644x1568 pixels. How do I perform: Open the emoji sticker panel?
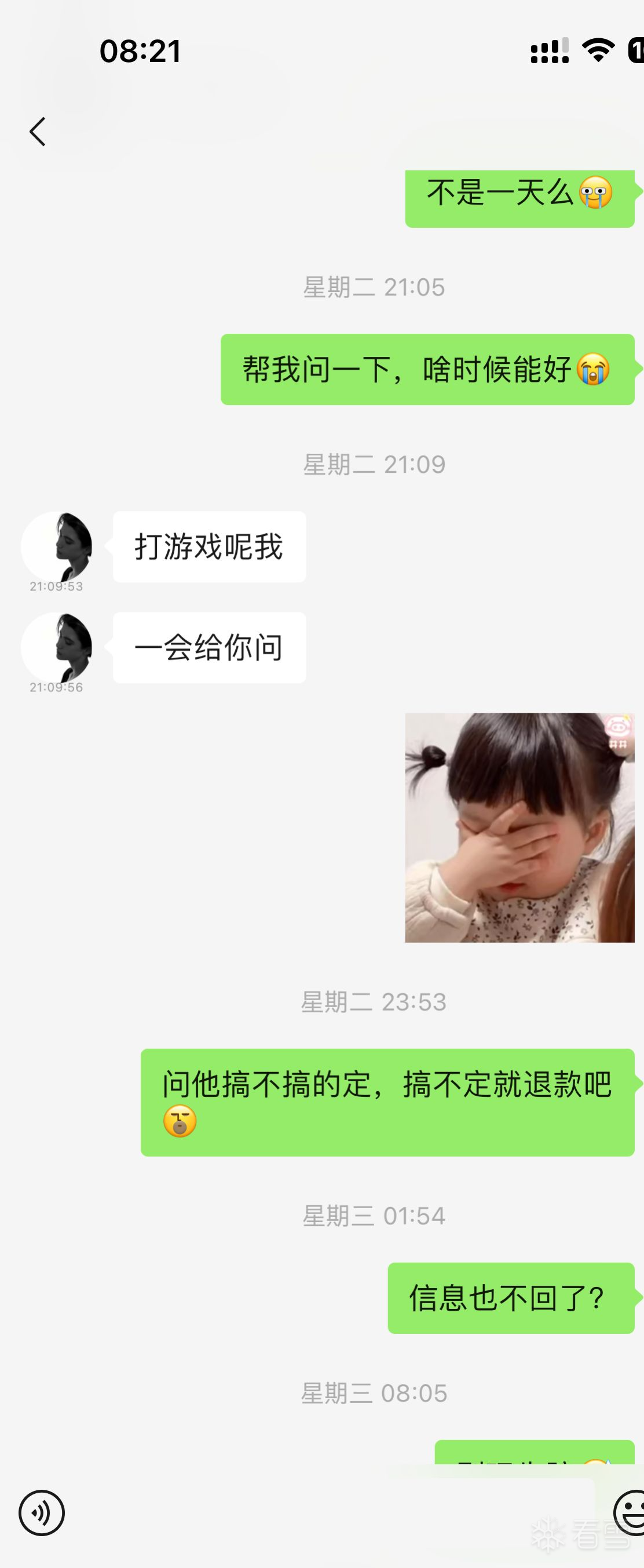click(630, 1512)
